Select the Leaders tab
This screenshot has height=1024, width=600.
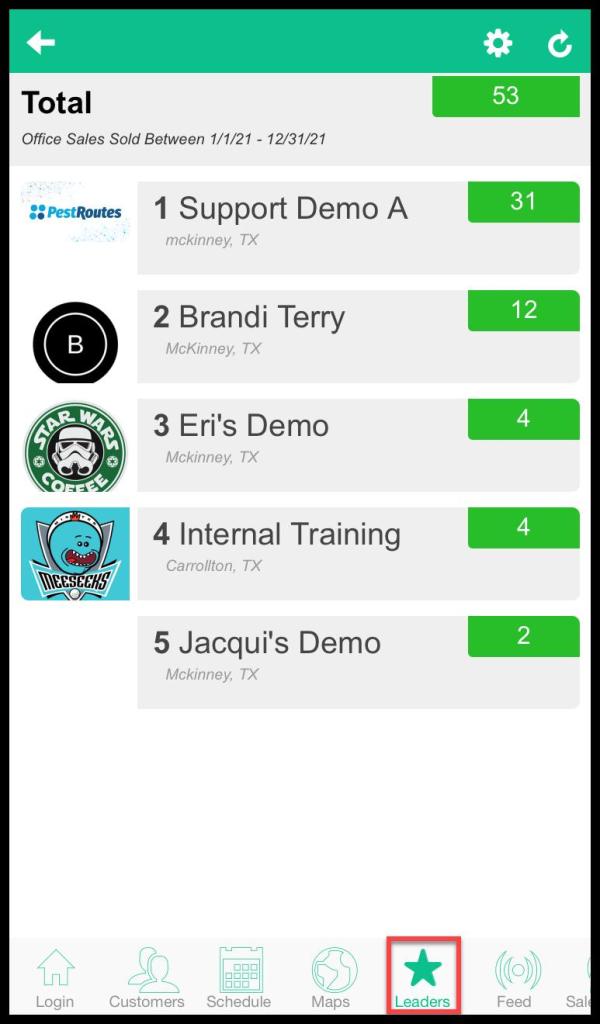pyautogui.click(x=423, y=979)
